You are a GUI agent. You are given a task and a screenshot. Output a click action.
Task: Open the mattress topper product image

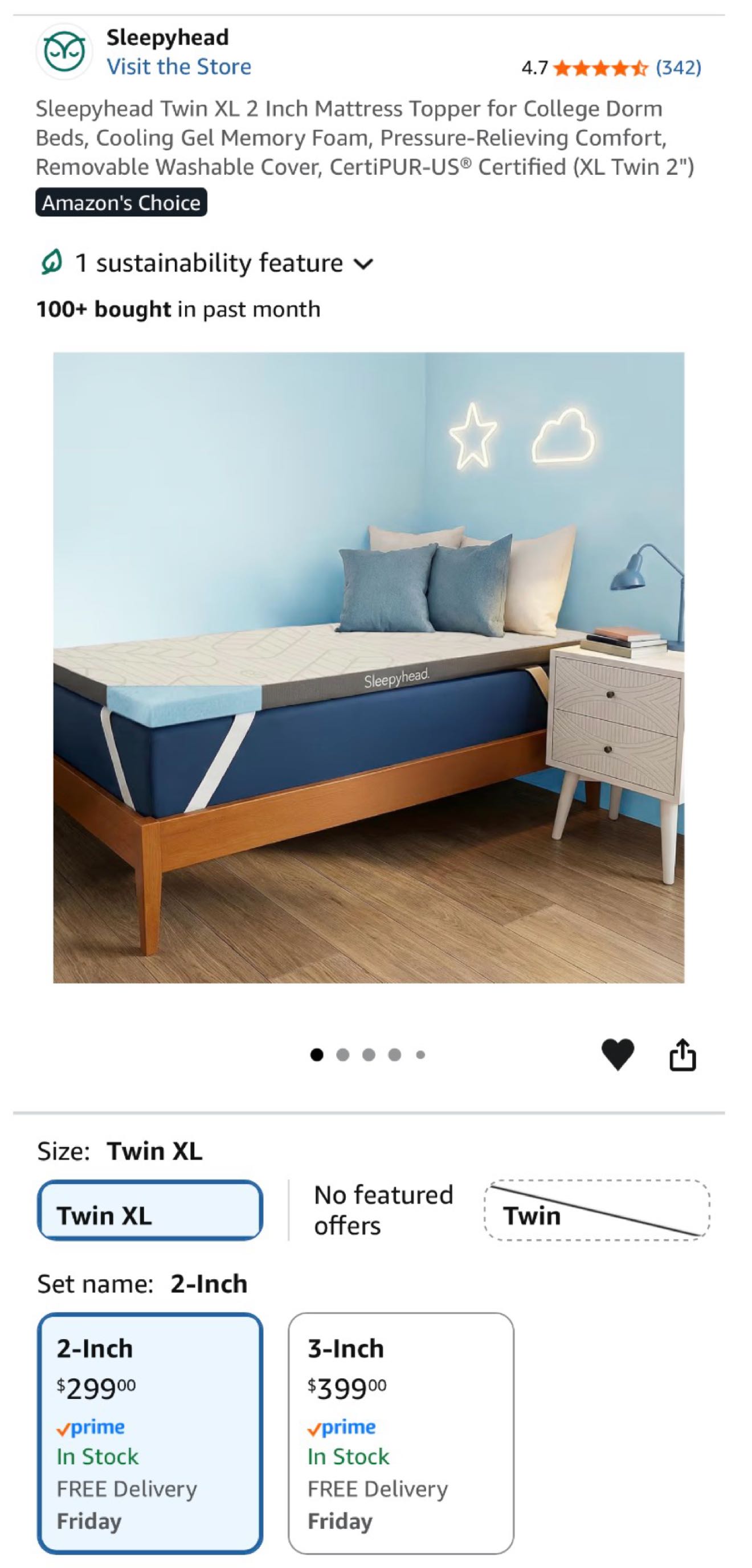tap(369, 667)
